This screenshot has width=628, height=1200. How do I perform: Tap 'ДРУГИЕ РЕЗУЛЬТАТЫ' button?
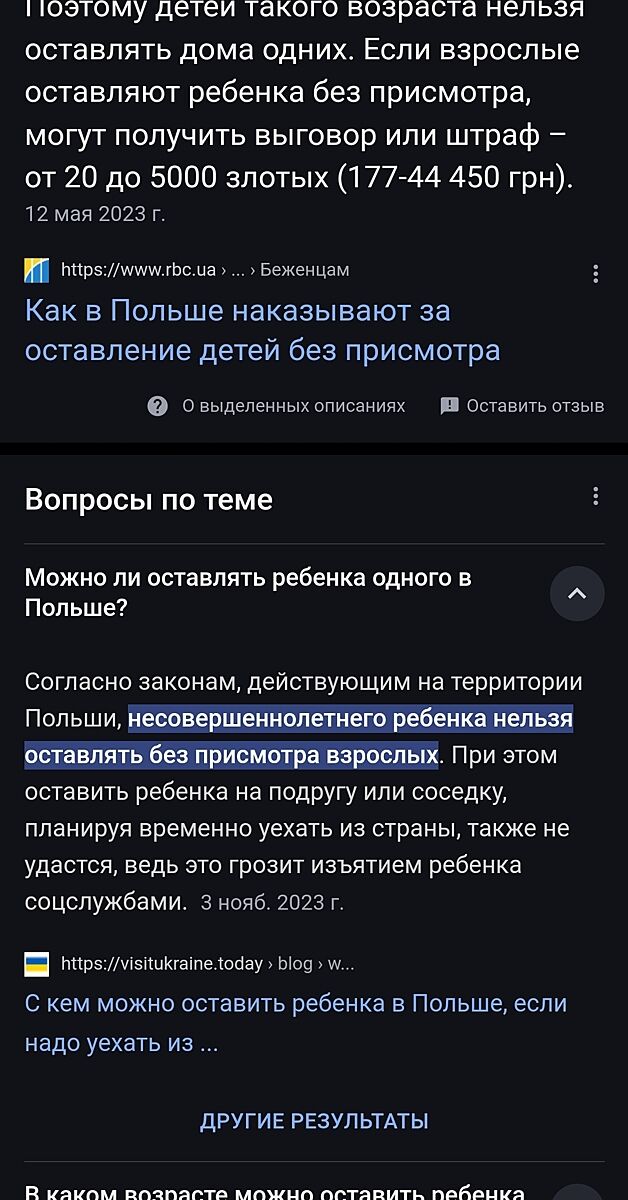pos(314,1121)
